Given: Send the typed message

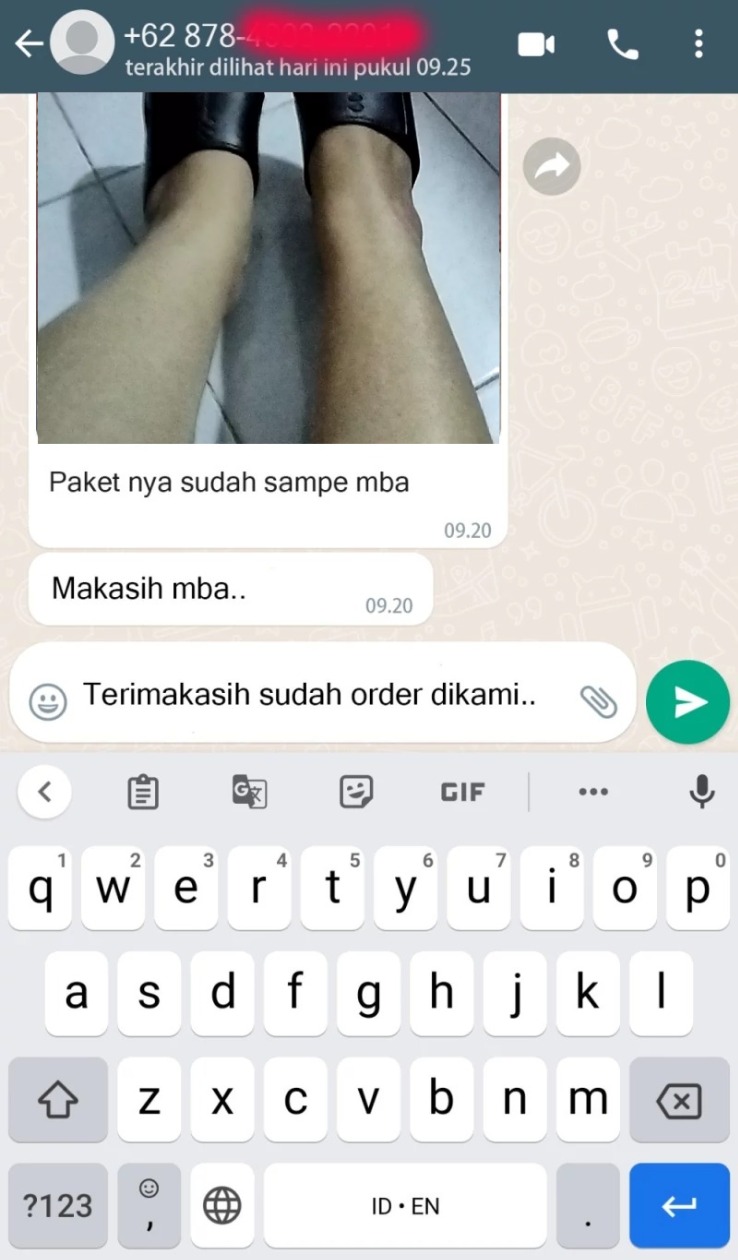Looking at the screenshot, I should tap(688, 702).
